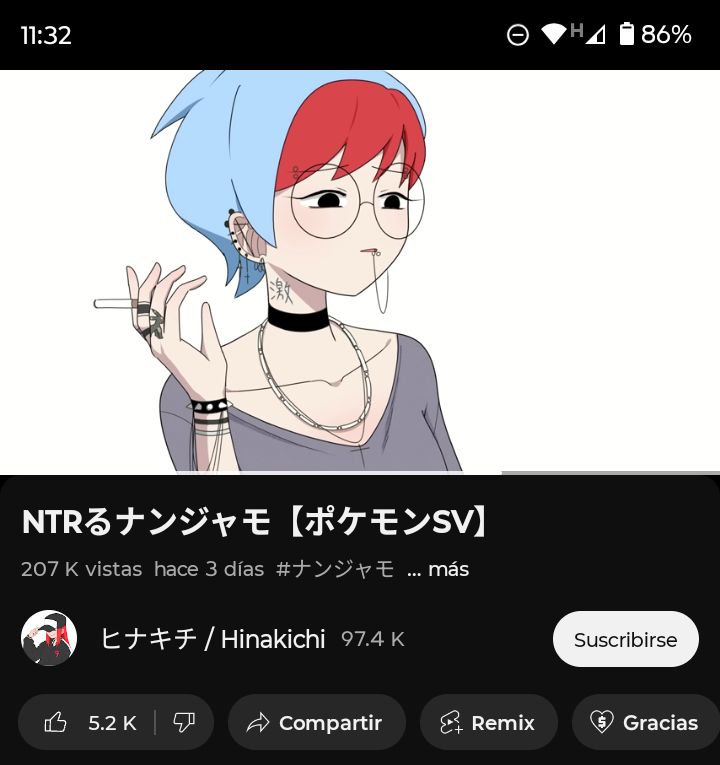Open the #ナンジャモ hashtag

(x=335, y=570)
